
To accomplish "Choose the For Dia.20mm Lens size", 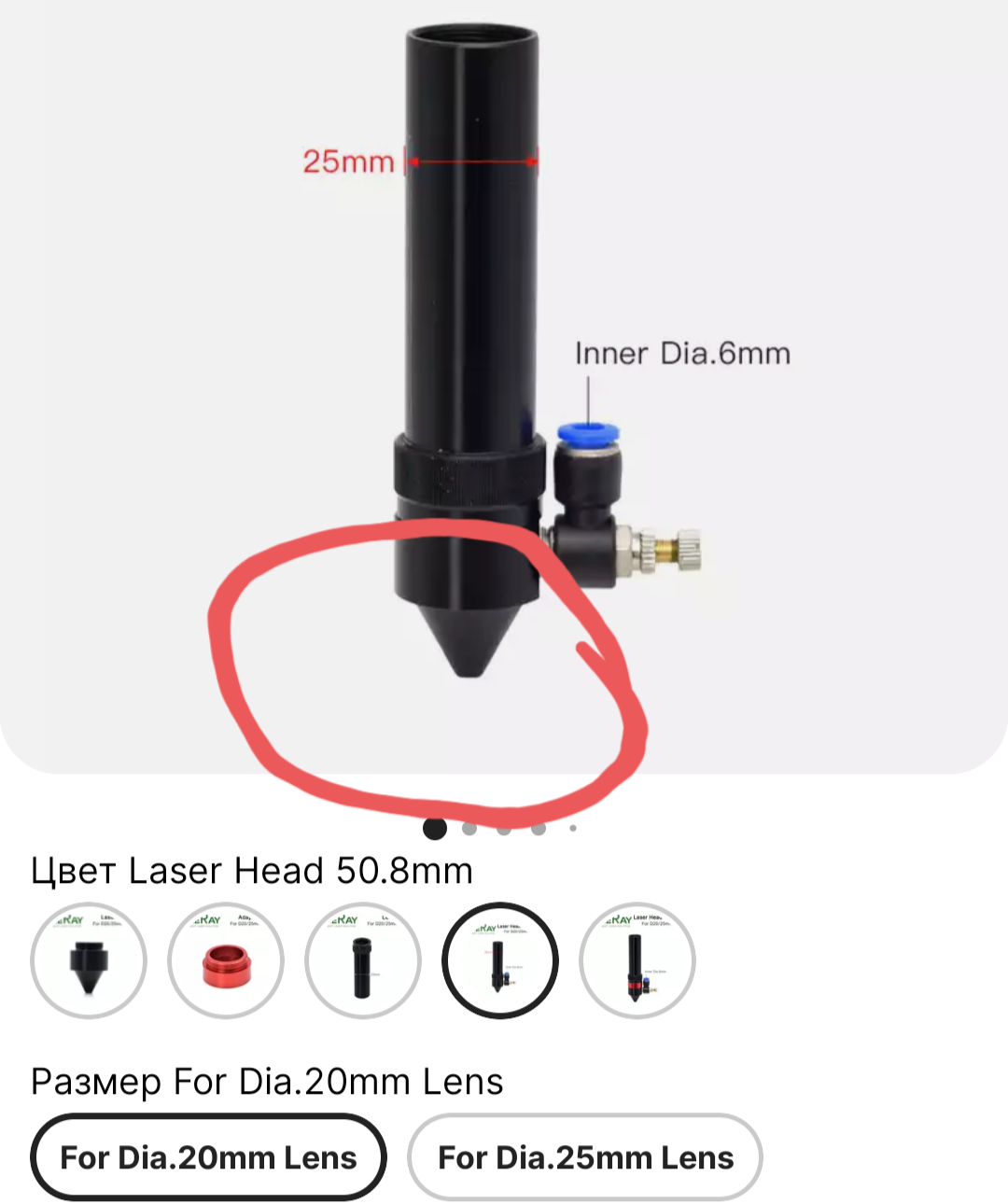I will (208, 1157).
